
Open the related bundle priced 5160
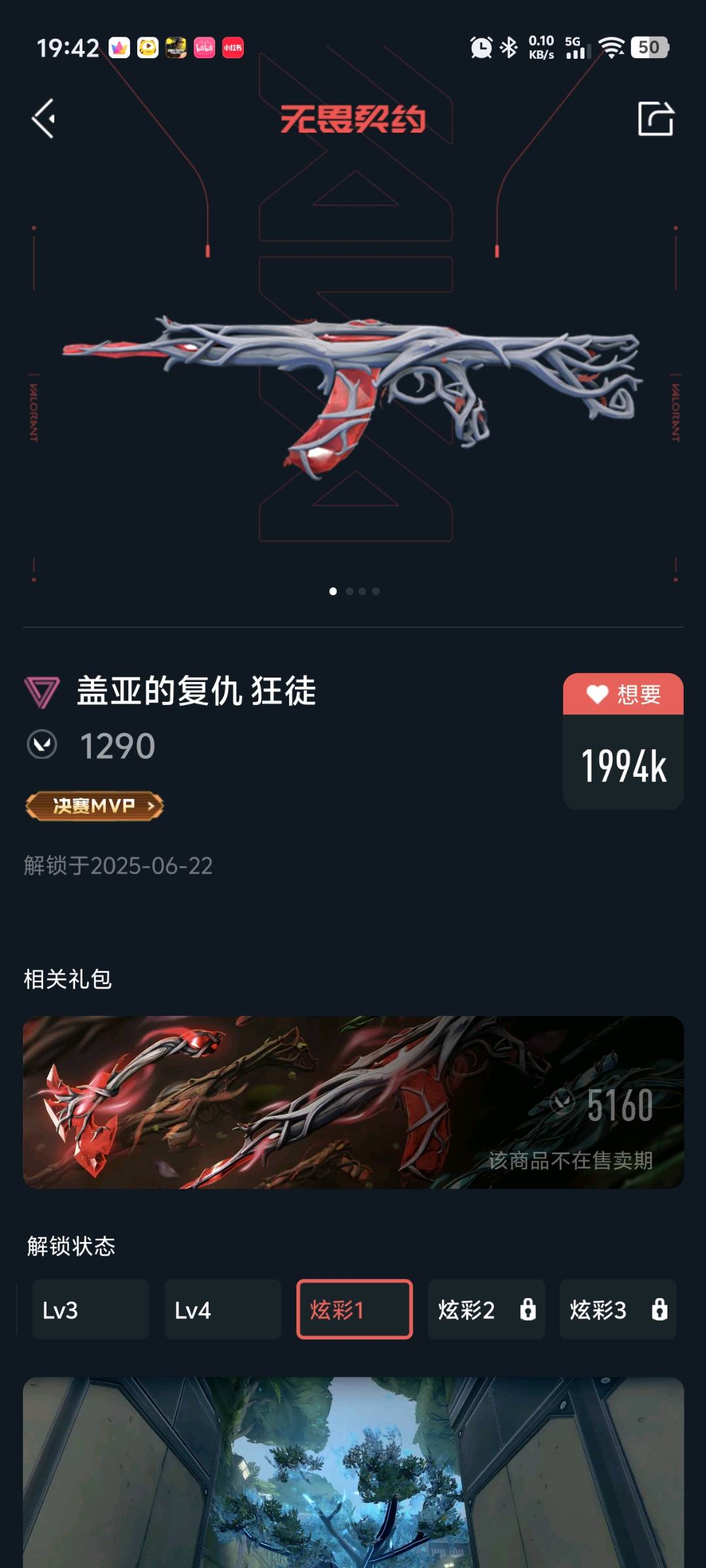pos(353,1102)
